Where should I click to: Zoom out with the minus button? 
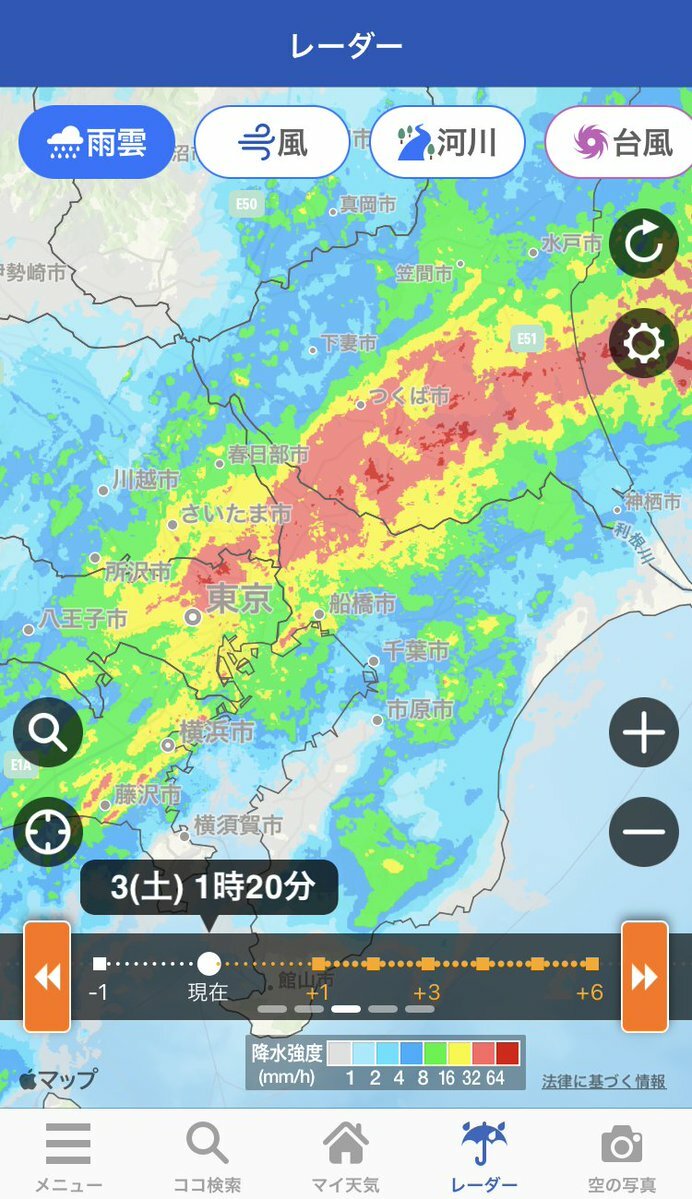click(x=643, y=832)
